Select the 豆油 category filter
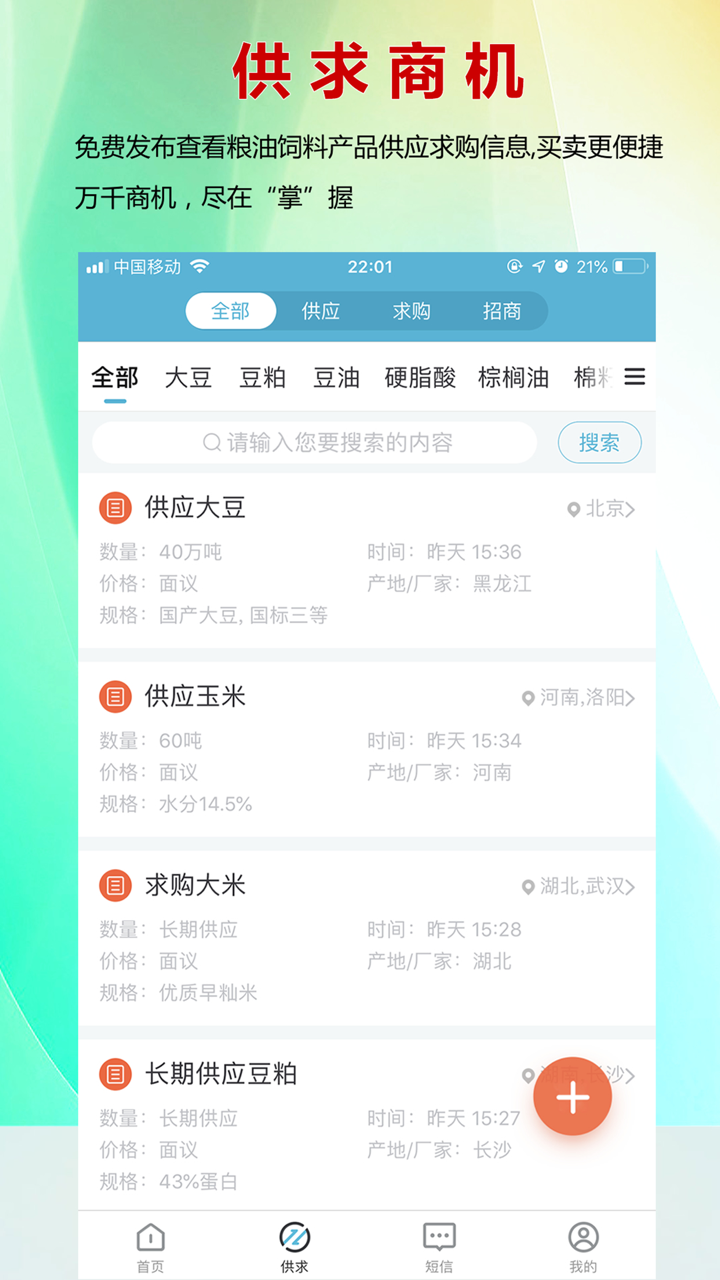Viewport: 720px width, 1280px height. point(335,378)
